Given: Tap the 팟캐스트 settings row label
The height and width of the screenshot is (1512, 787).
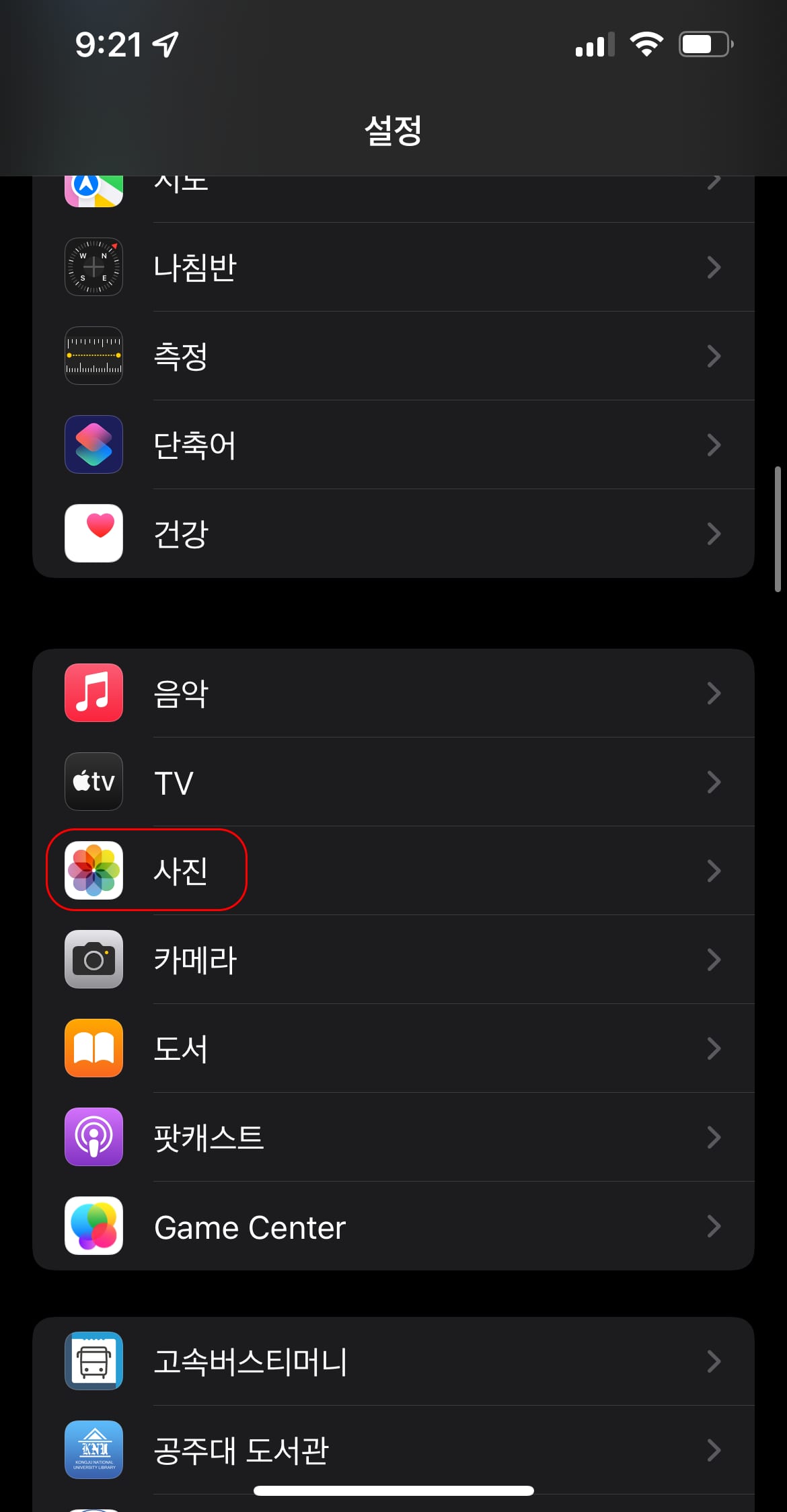Looking at the screenshot, I should tap(209, 1137).
